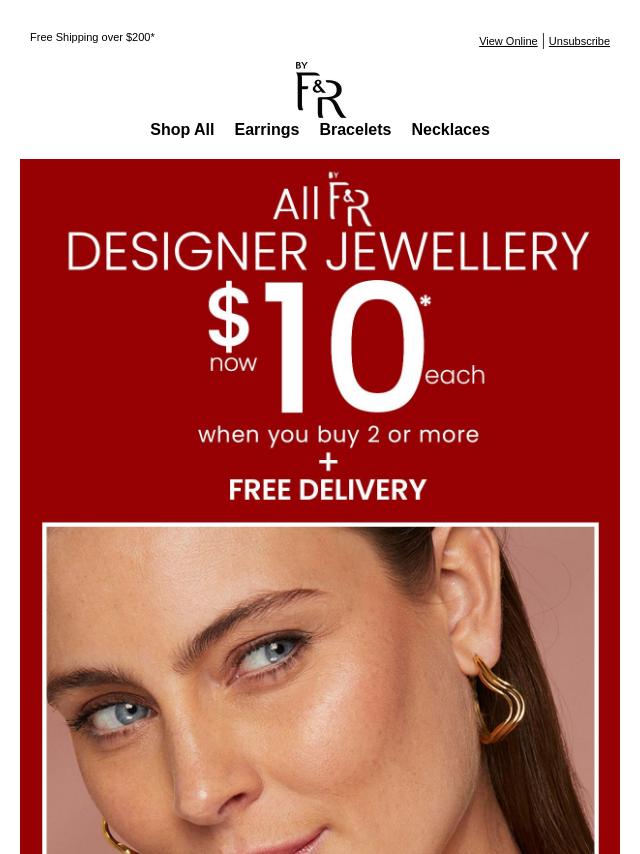Viewport: 640px width, 854px height.
Task: Open the $10 designer jewellery banner
Action: coord(320,340)
